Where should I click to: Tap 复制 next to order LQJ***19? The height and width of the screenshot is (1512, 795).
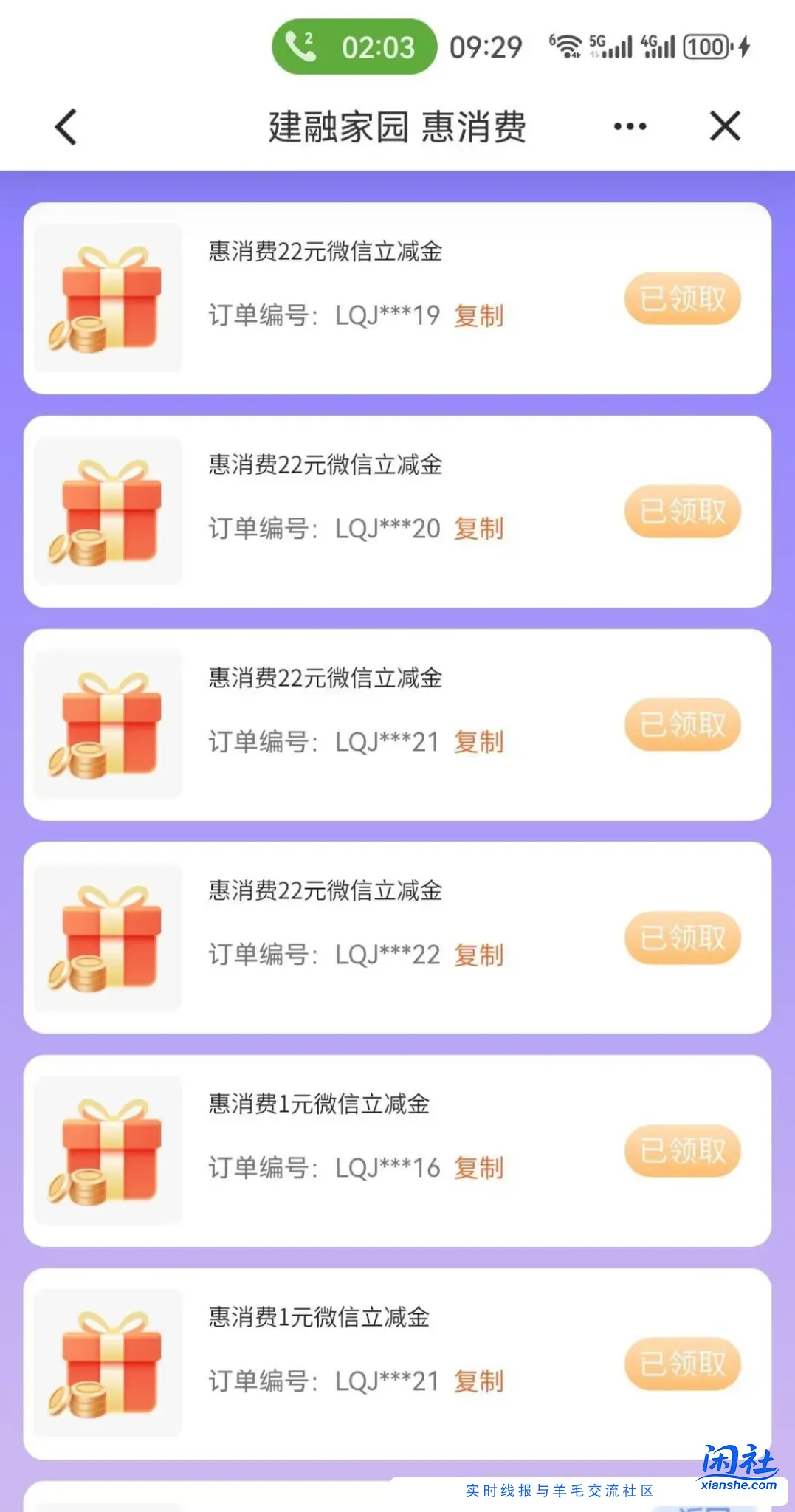click(x=478, y=316)
